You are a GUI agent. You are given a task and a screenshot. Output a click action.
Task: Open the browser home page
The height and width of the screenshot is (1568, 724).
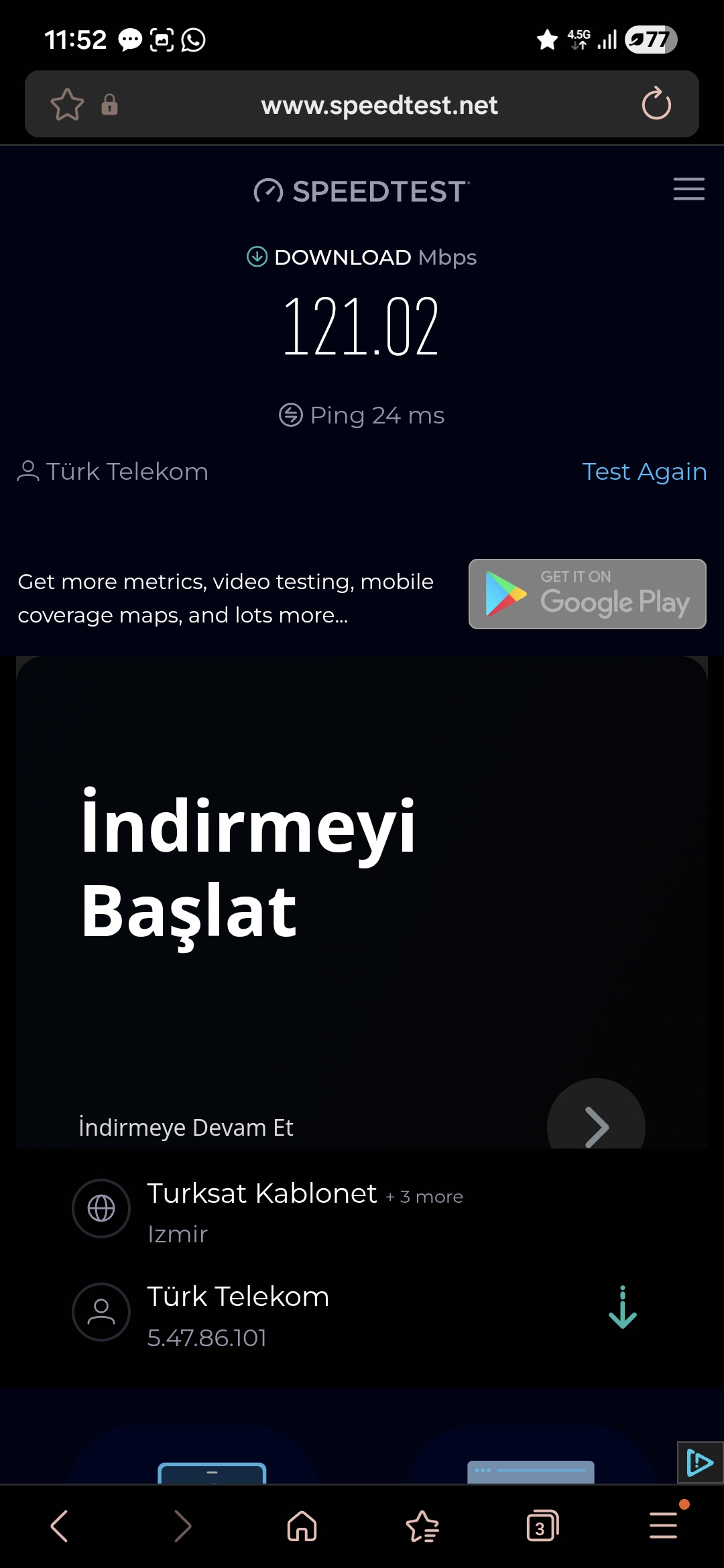tap(302, 1526)
